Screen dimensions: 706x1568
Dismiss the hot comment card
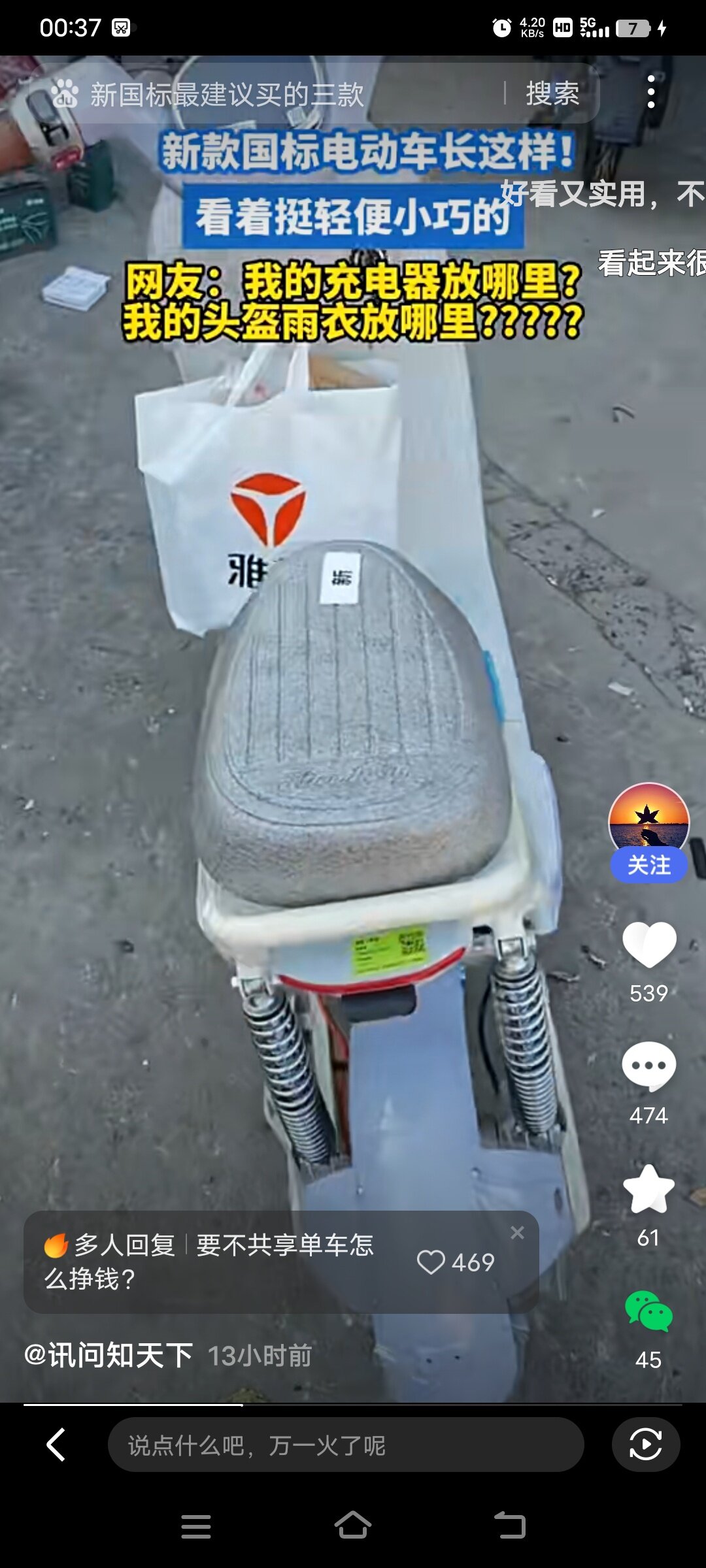point(517,1232)
